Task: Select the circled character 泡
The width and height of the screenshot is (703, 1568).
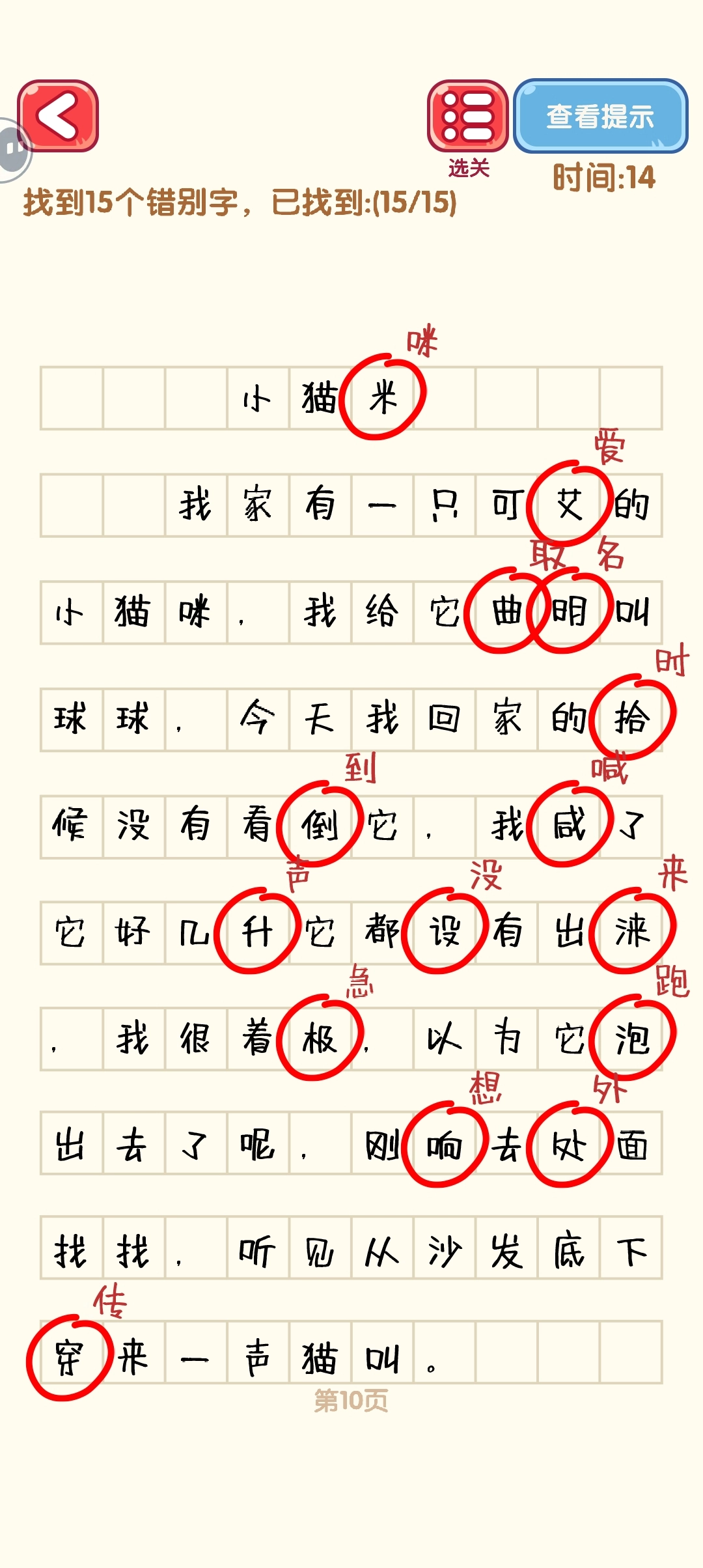Action: coord(631,1038)
